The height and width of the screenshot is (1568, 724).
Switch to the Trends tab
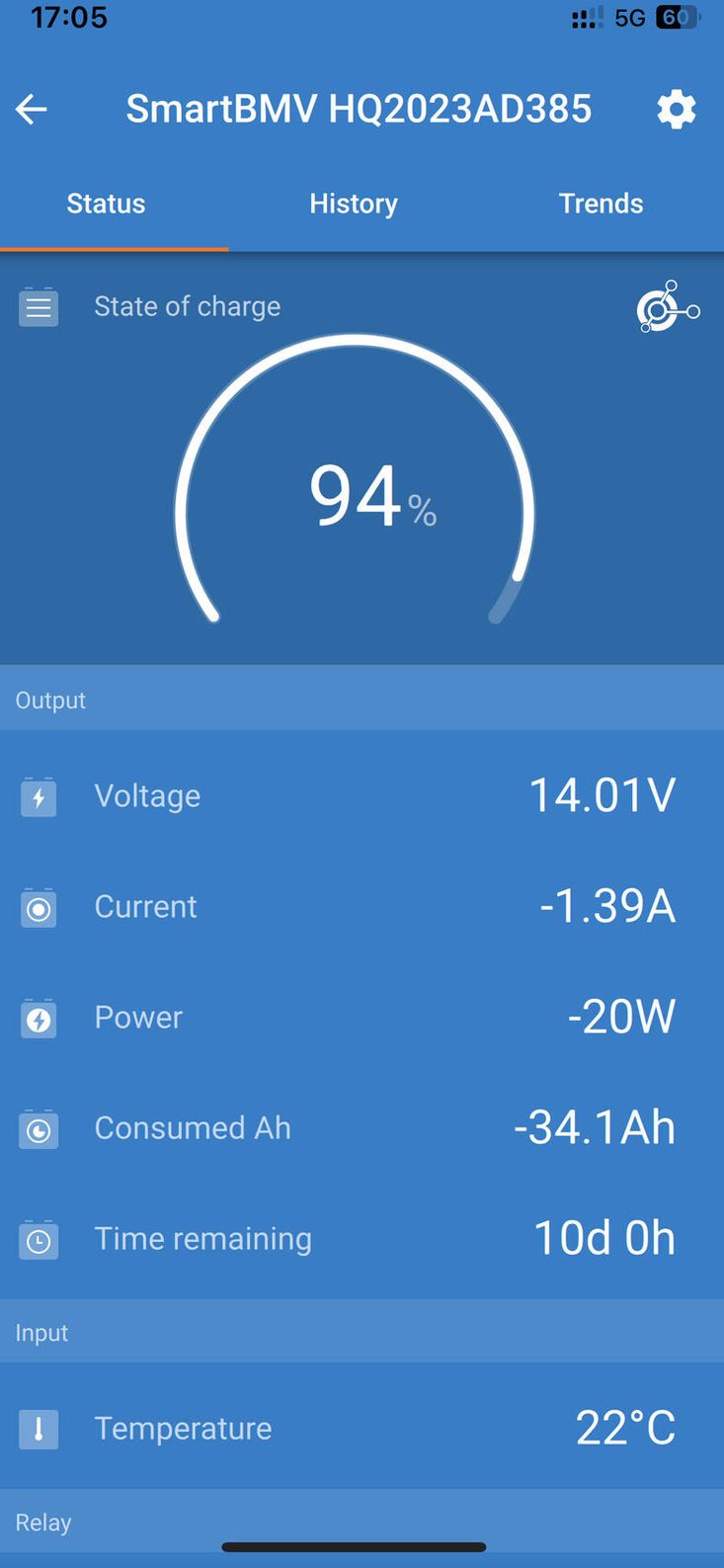coord(601,204)
